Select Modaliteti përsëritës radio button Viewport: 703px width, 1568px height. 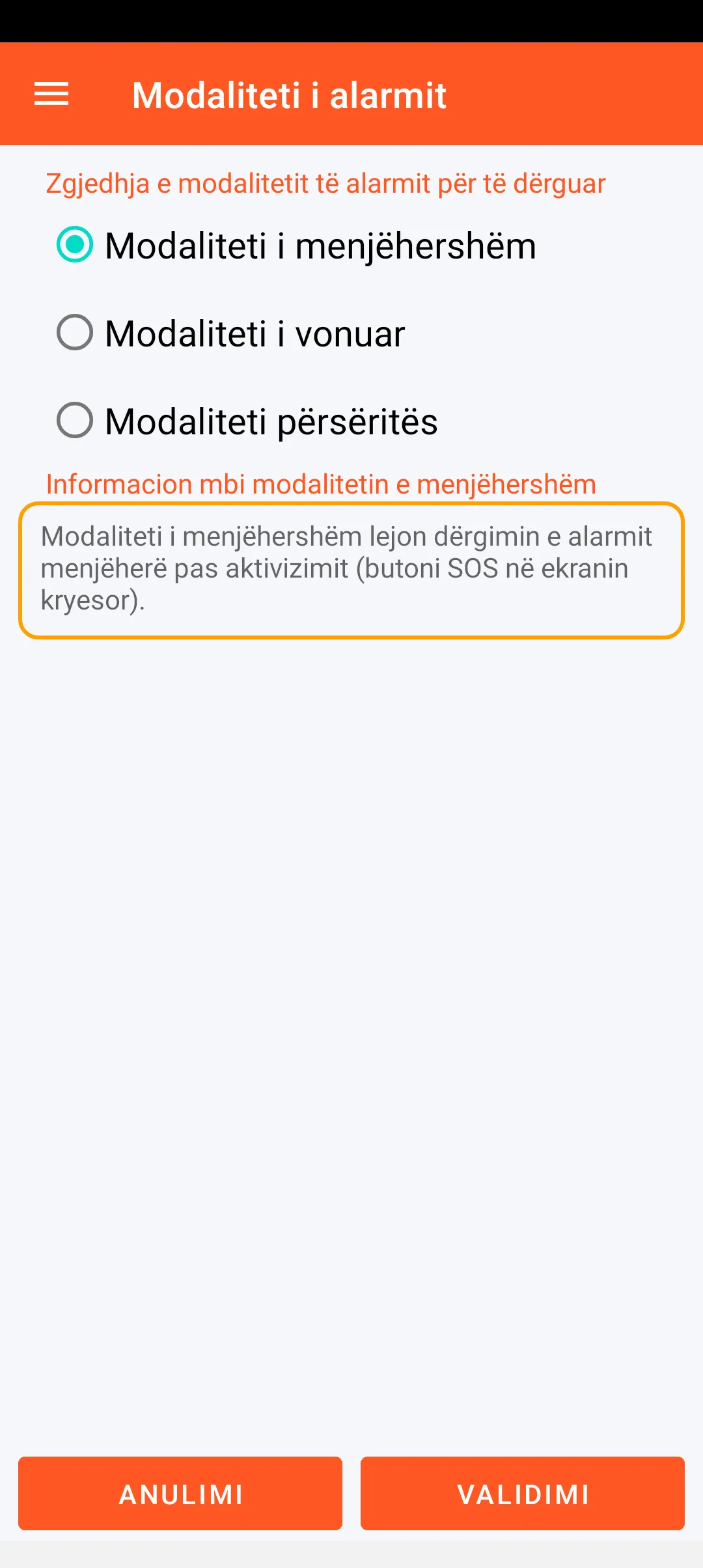point(75,421)
